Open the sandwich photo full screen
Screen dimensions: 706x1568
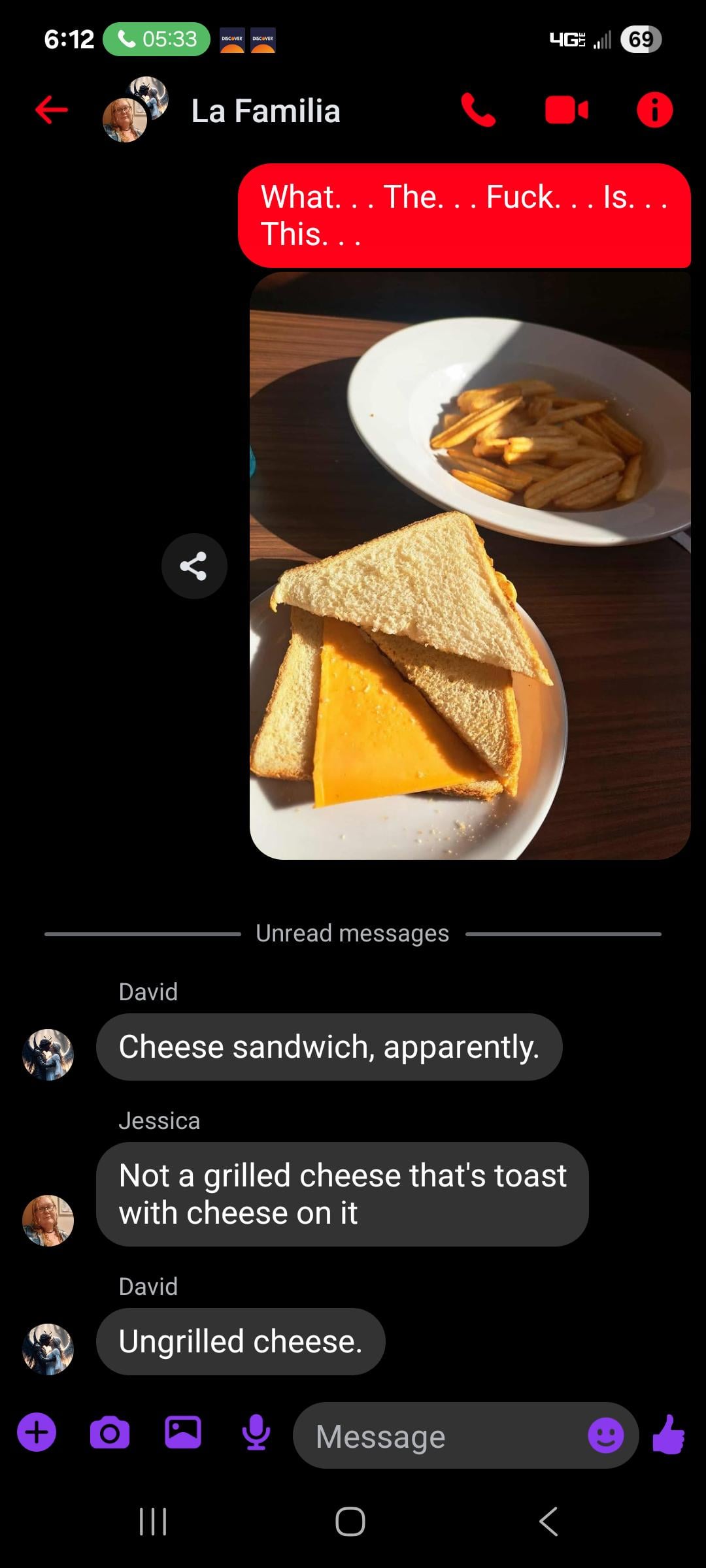[470, 566]
